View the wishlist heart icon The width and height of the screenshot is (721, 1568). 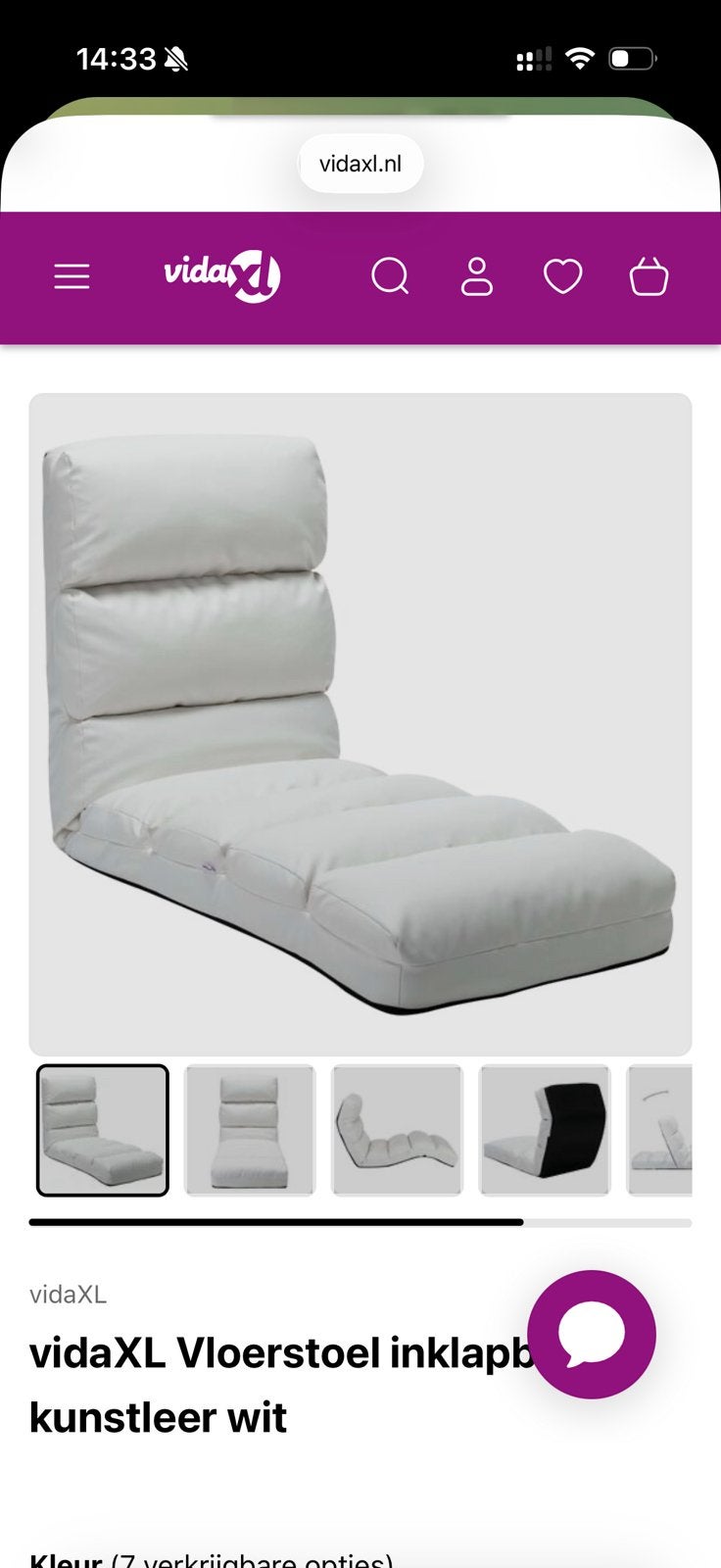pyautogui.click(x=563, y=276)
